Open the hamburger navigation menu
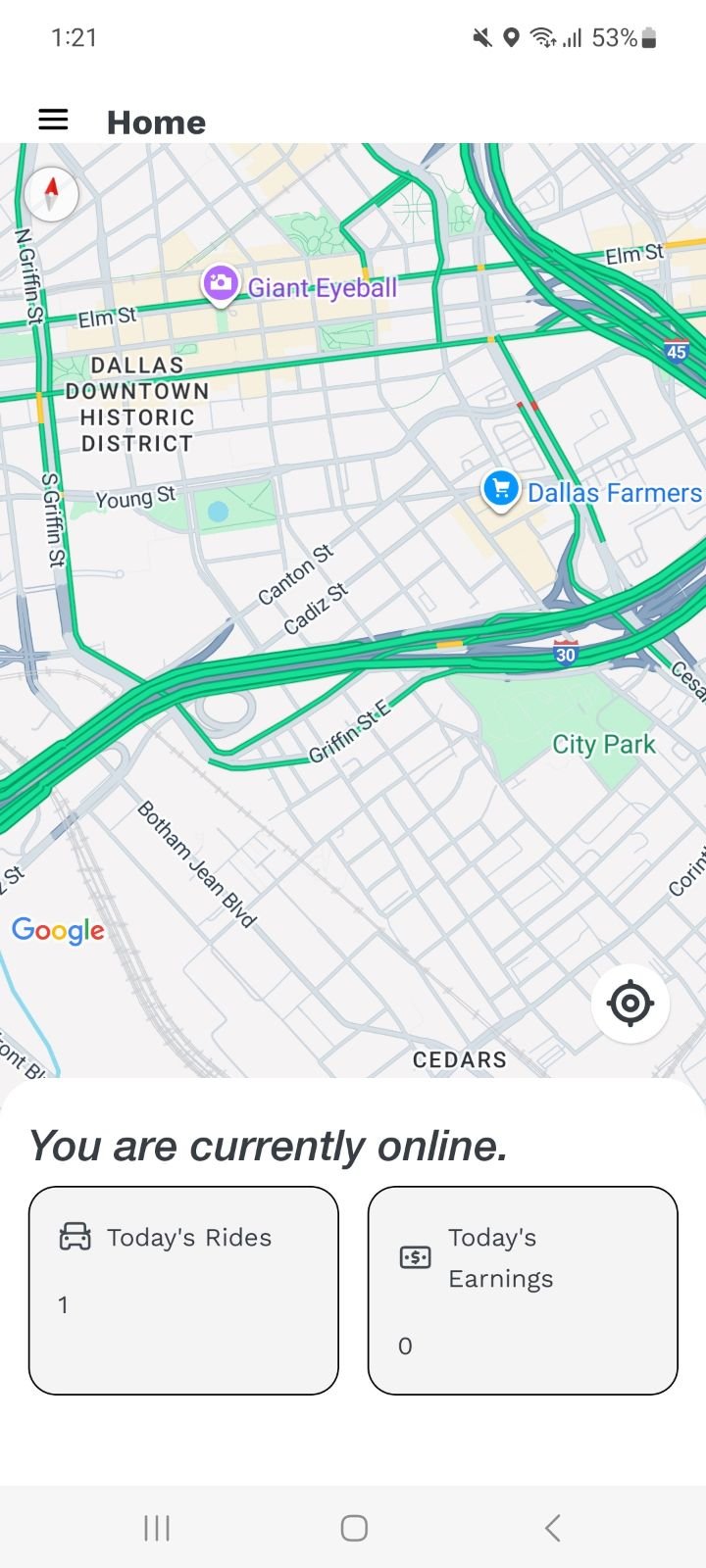This screenshot has width=706, height=1568. point(53,119)
